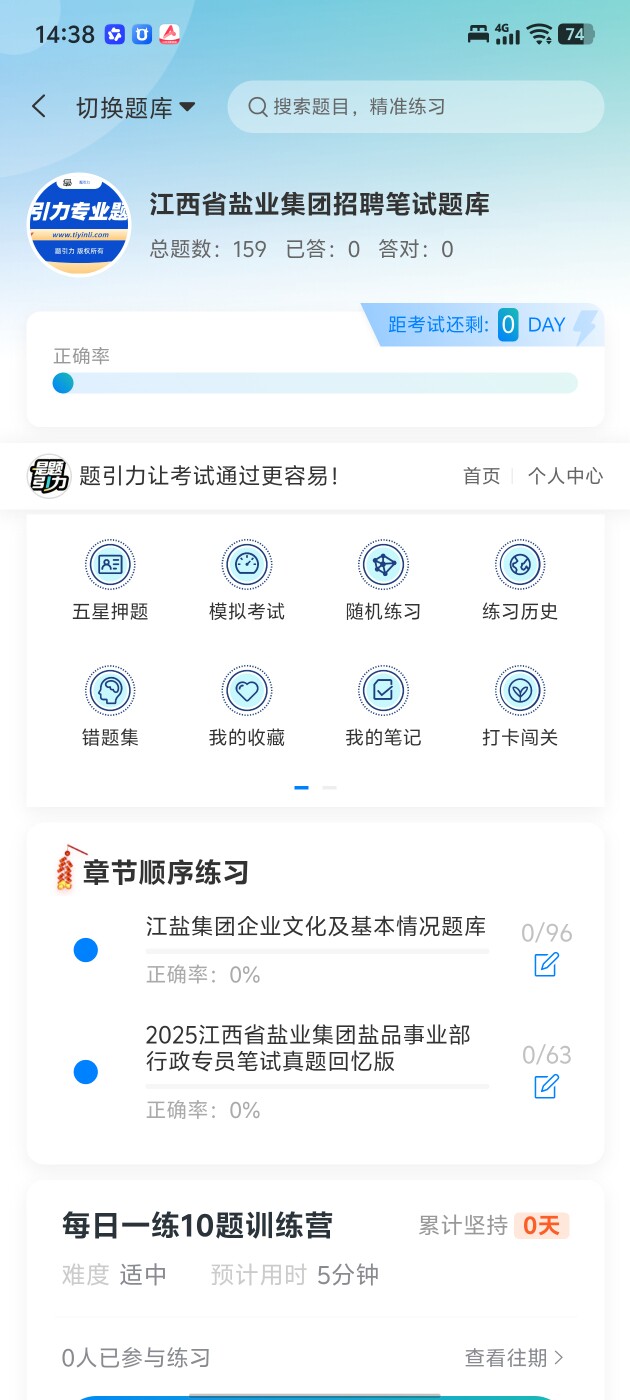Go back with the top-left arrow
The image size is (630, 1400).
[x=39, y=107]
